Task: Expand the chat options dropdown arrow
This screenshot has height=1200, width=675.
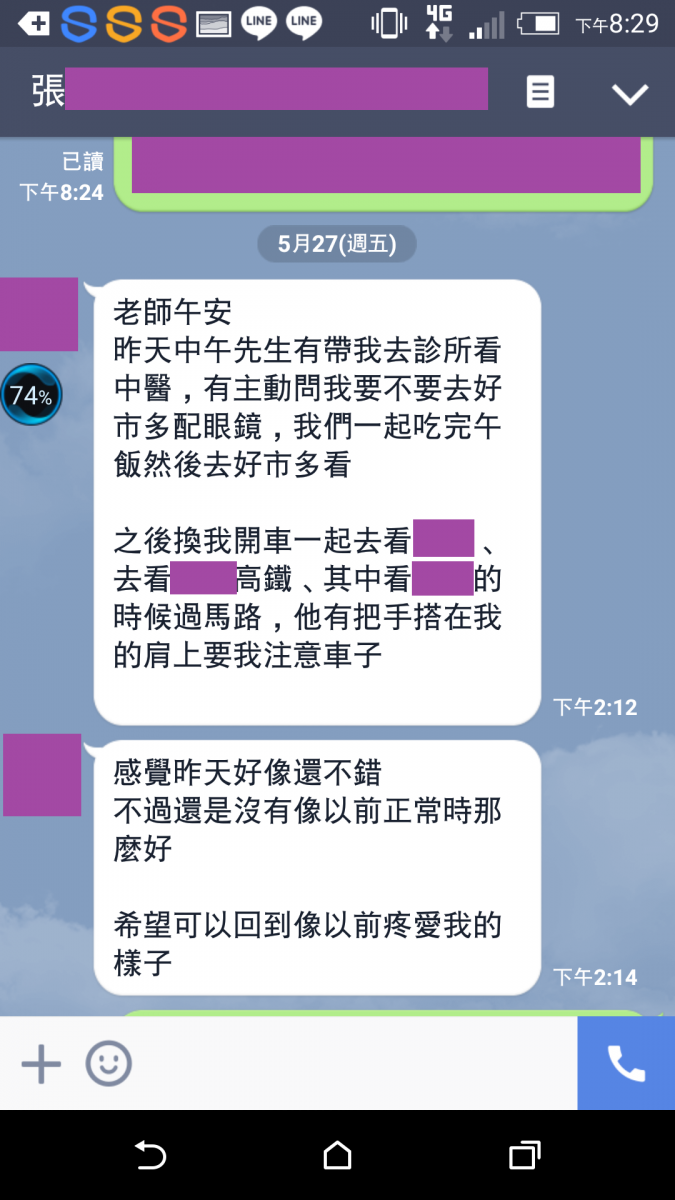Action: point(630,94)
